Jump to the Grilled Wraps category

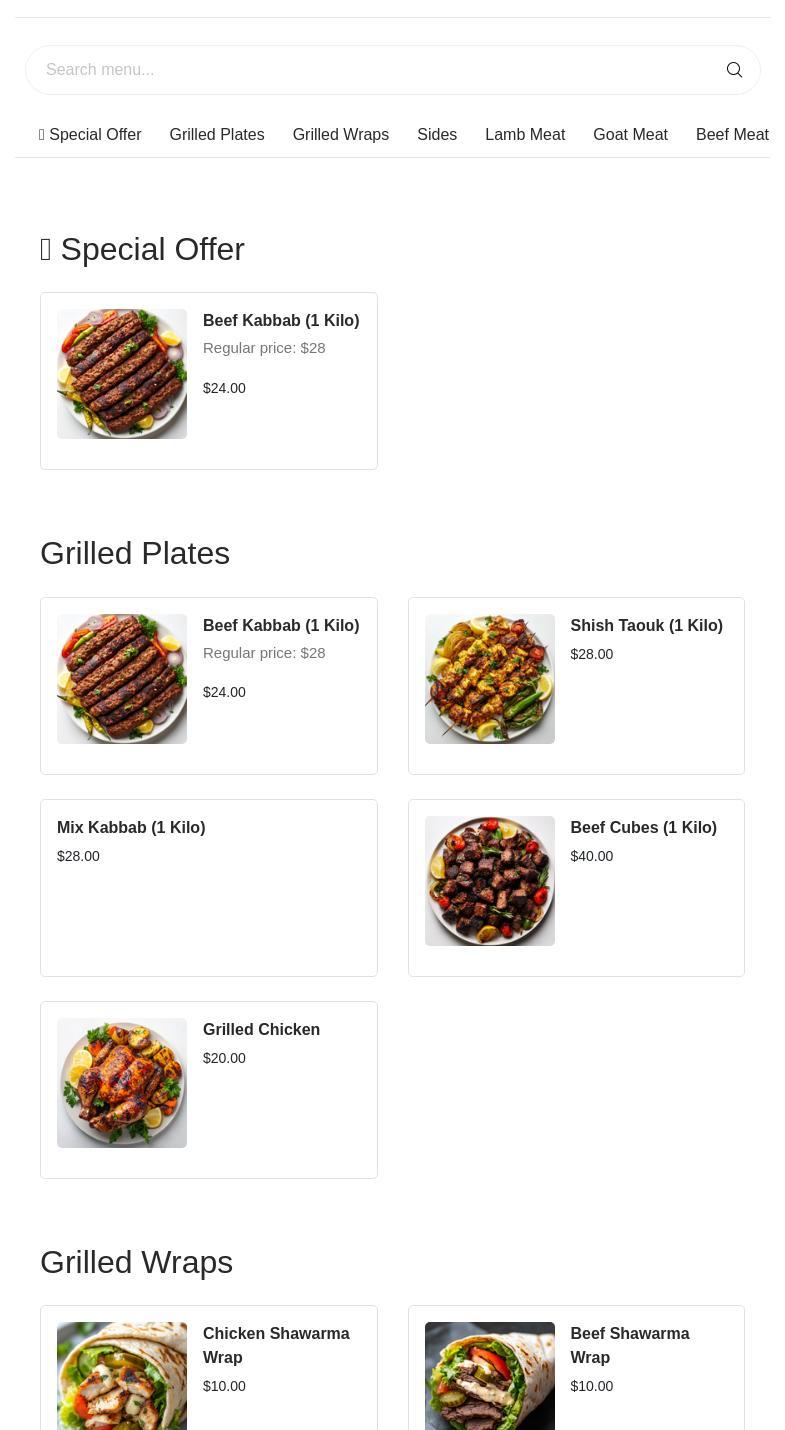(x=341, y=135)
